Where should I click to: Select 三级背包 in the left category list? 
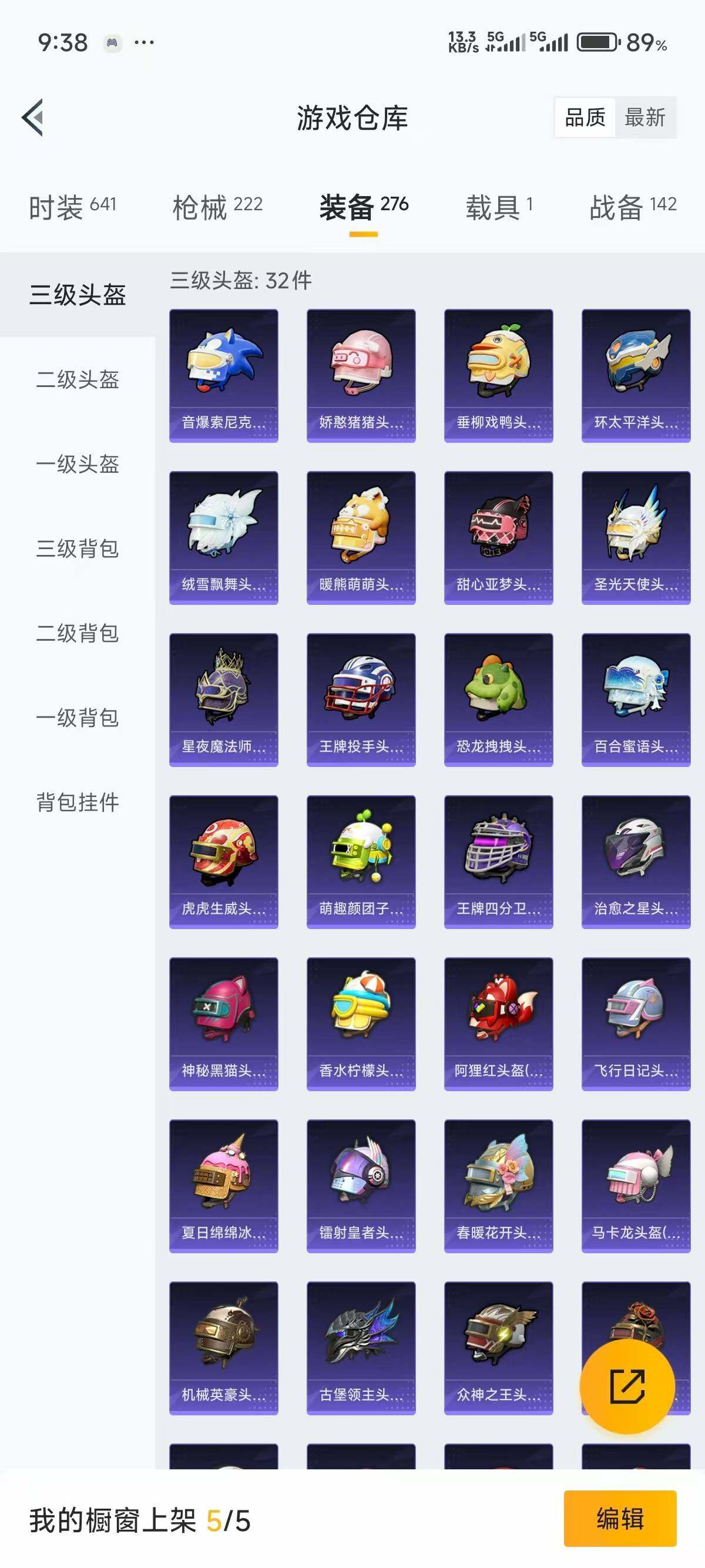coord(76,550)
